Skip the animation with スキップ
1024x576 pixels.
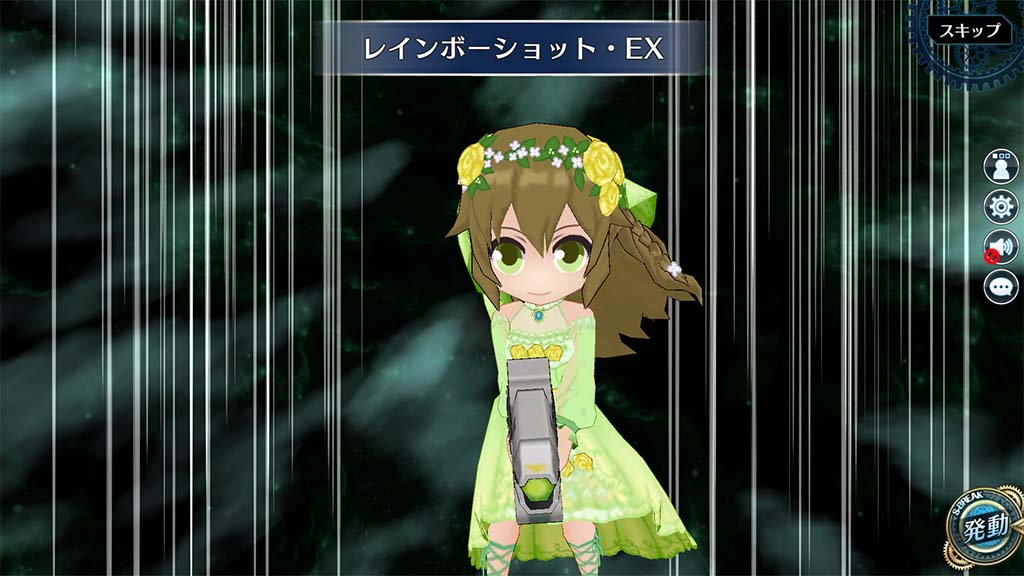(969, 30)
